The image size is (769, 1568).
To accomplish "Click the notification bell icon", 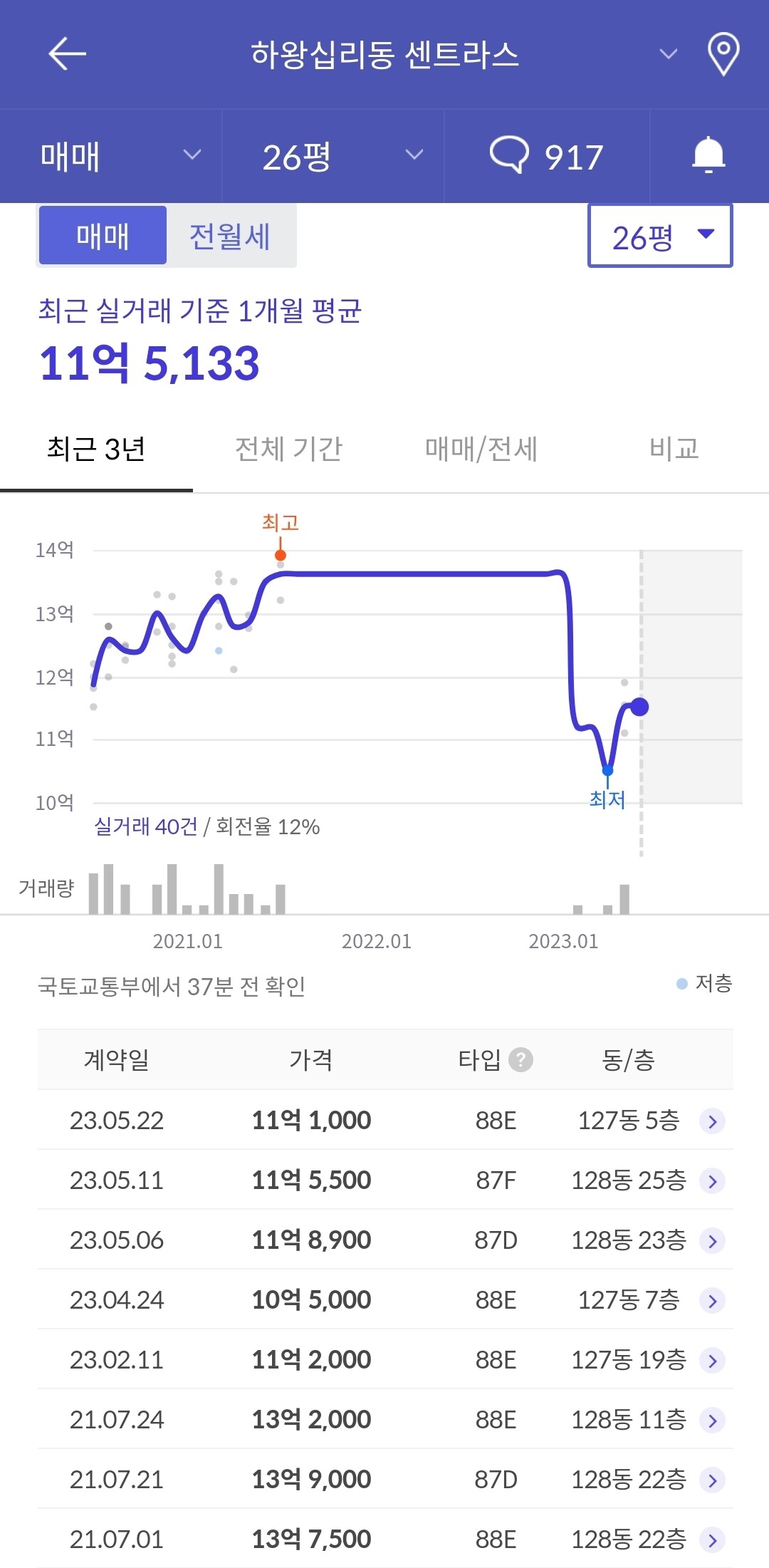I will point(708,155).
